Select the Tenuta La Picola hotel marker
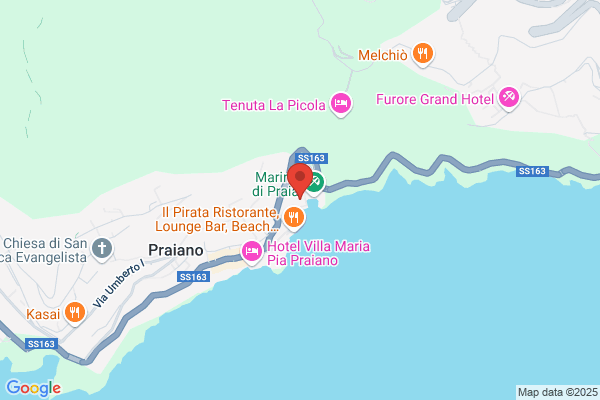This screenshot has width=600, height=400. 341,104
